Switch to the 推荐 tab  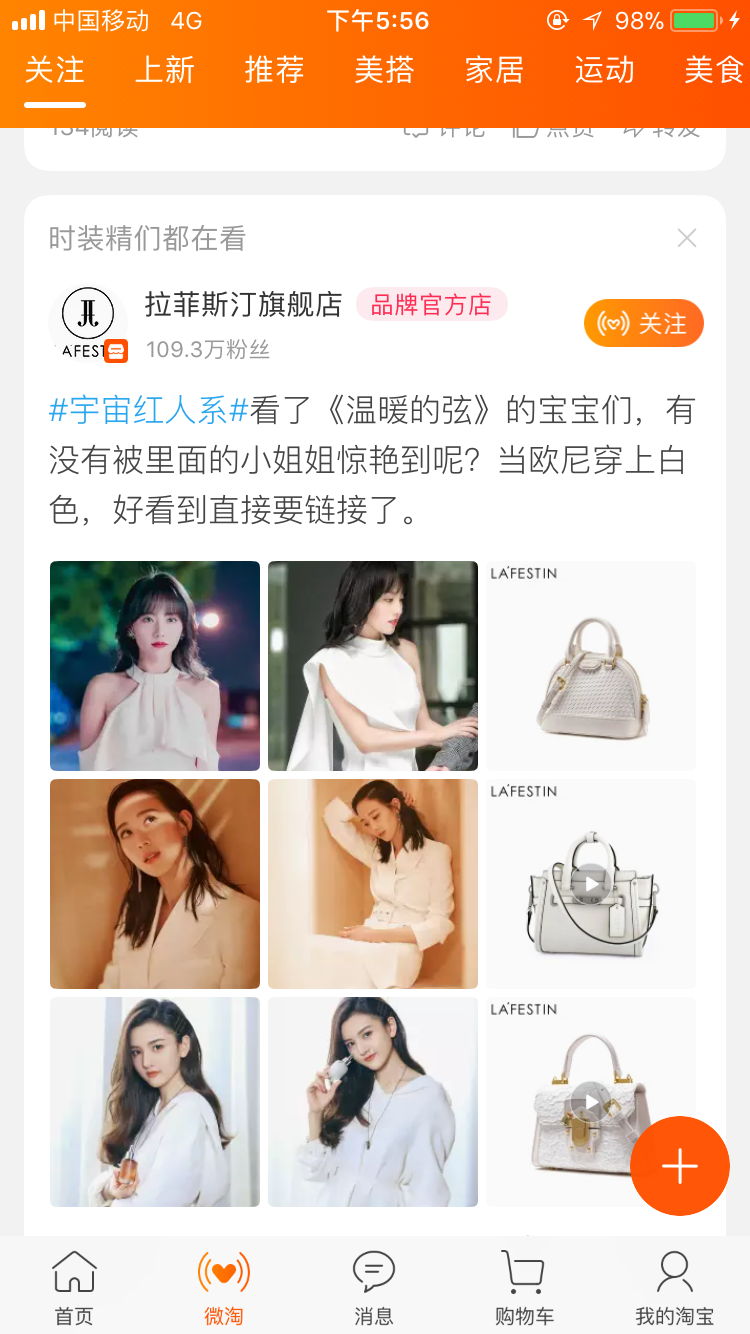[x=274, y=70]
